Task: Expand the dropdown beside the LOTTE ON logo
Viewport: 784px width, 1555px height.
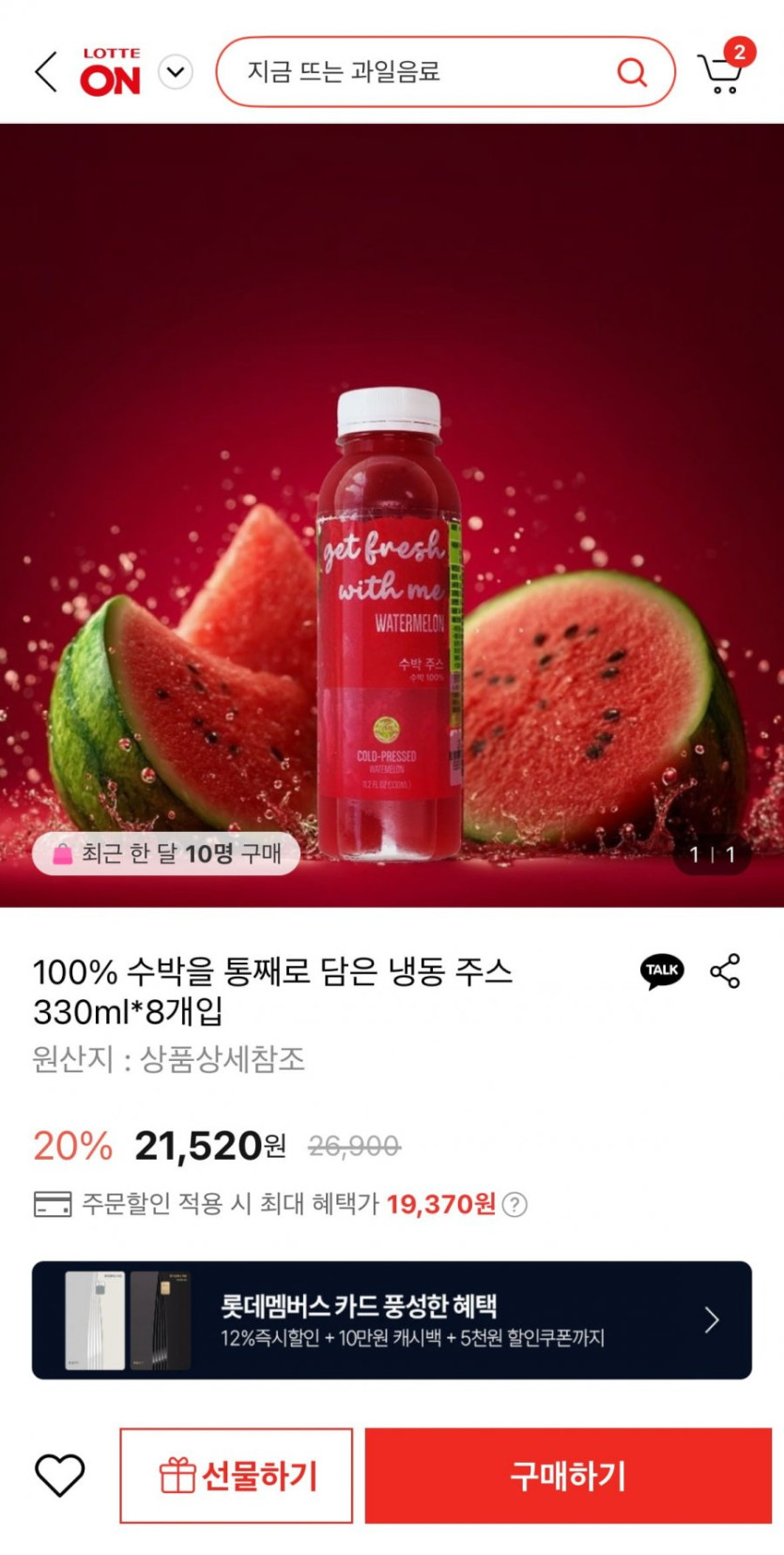Action: 176,71
